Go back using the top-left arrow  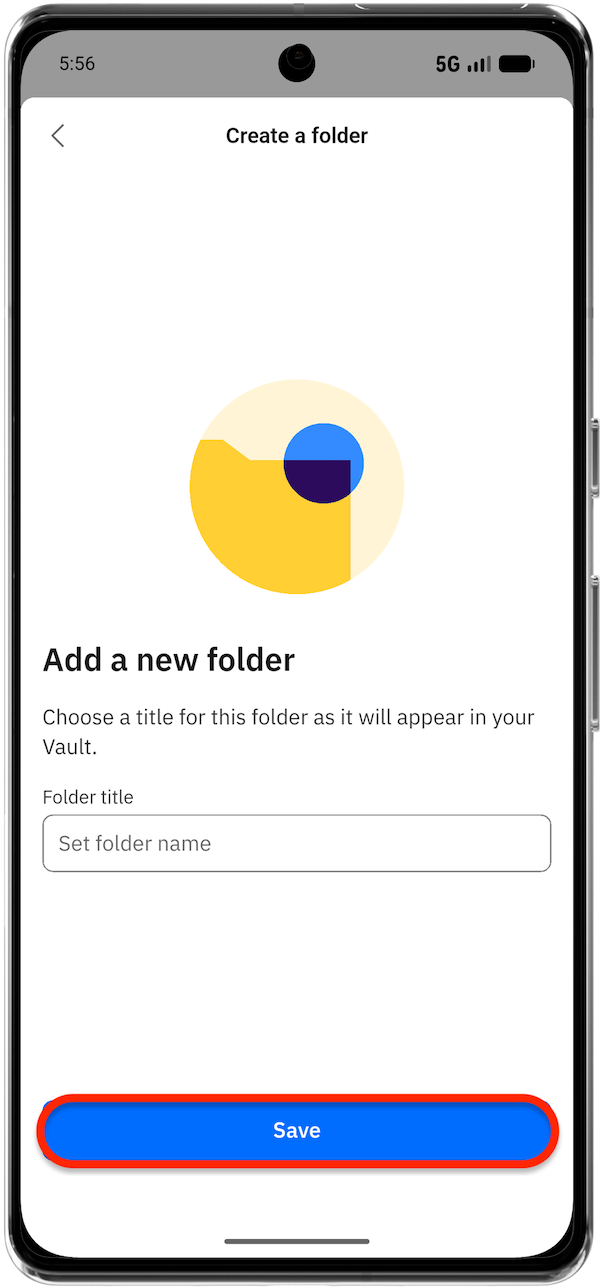pyautogui.click(x=58, y=136)
